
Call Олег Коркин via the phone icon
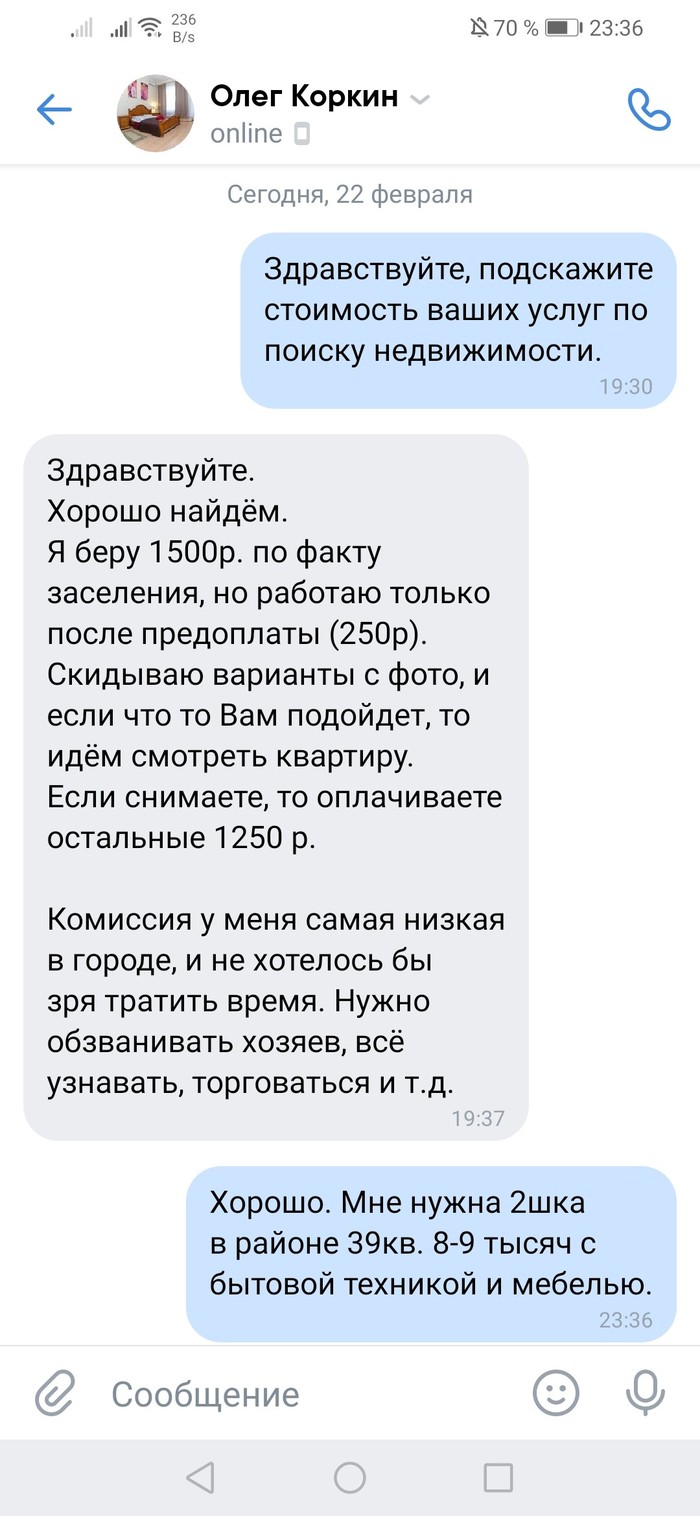click(648, 110)
